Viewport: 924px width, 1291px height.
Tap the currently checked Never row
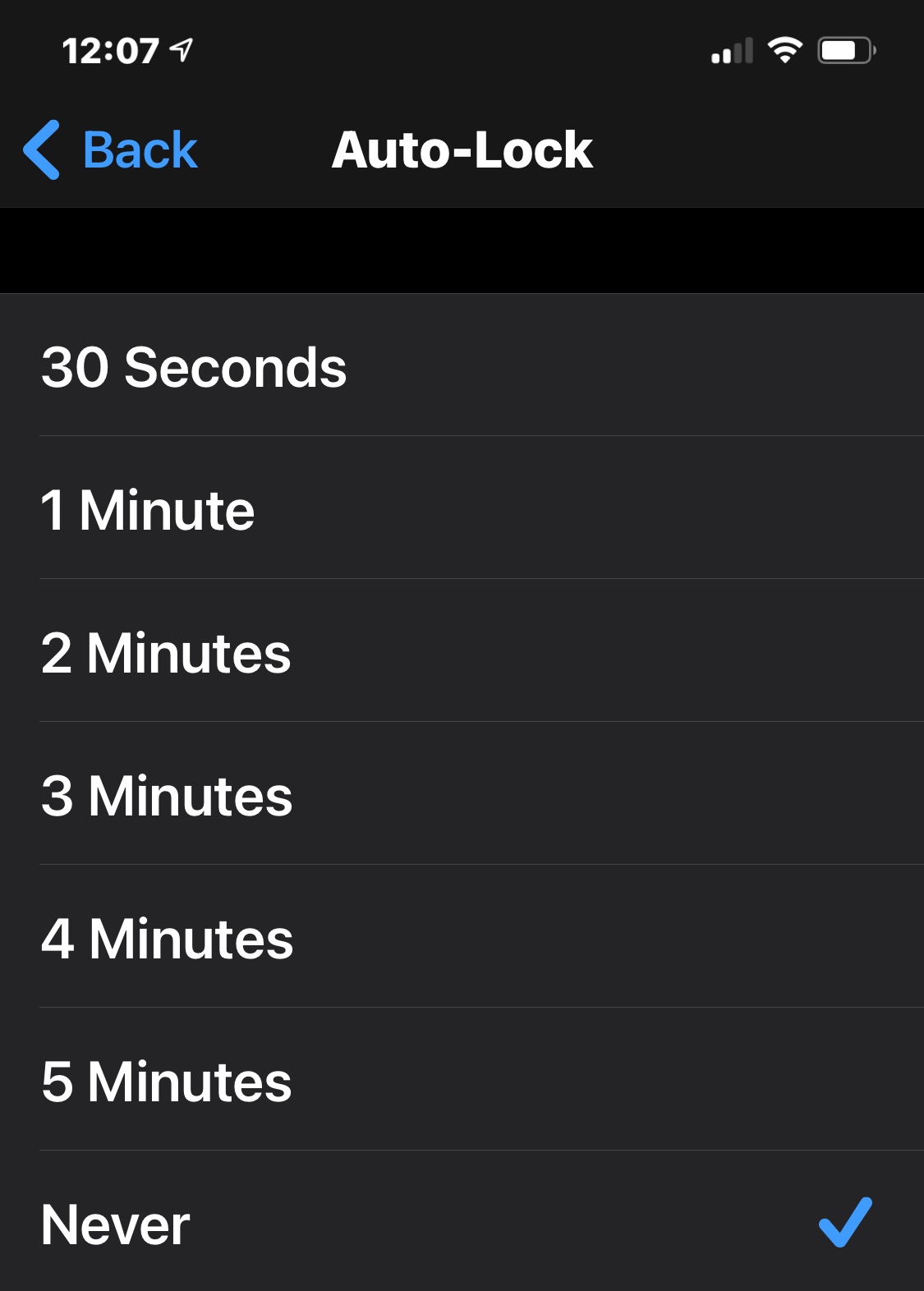point(462,1224)
